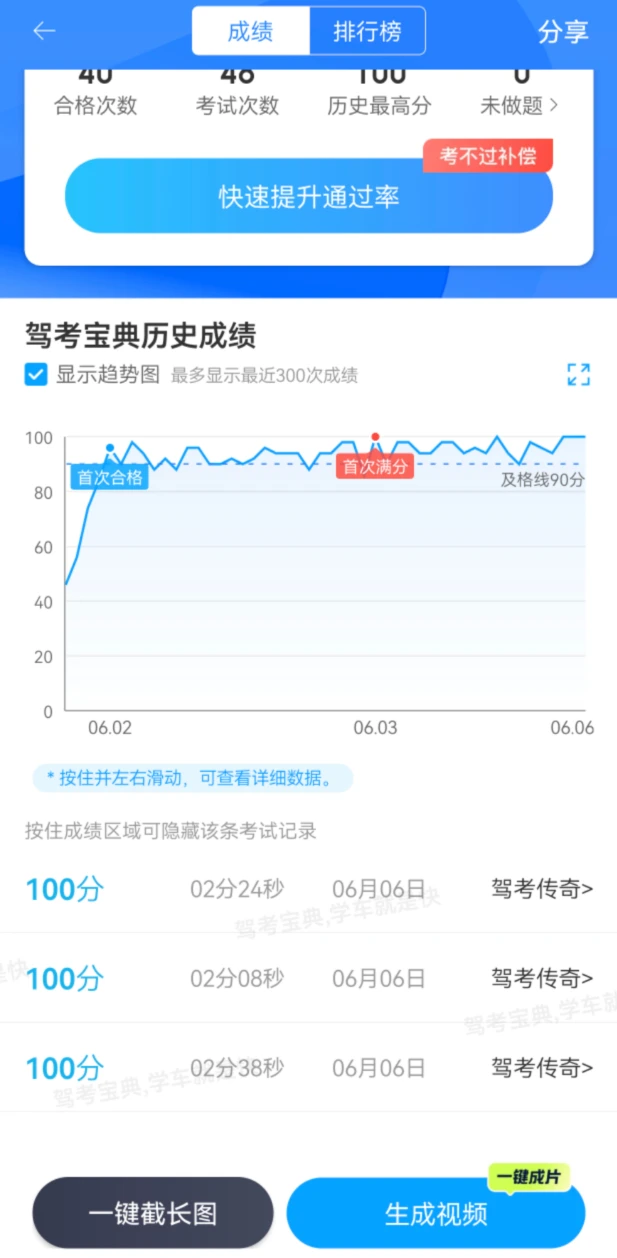Tap 生成视频 to create a video

[436, 1213]
